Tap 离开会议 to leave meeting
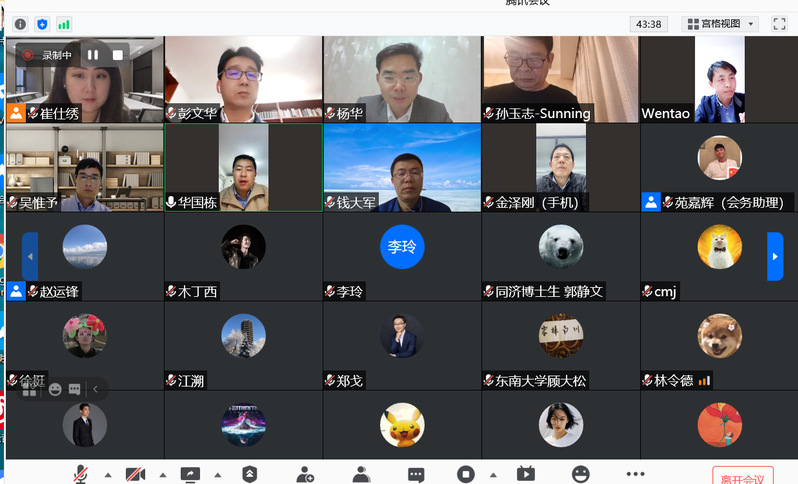The width and height of the screenshot is (798, 484). (742, 477)
